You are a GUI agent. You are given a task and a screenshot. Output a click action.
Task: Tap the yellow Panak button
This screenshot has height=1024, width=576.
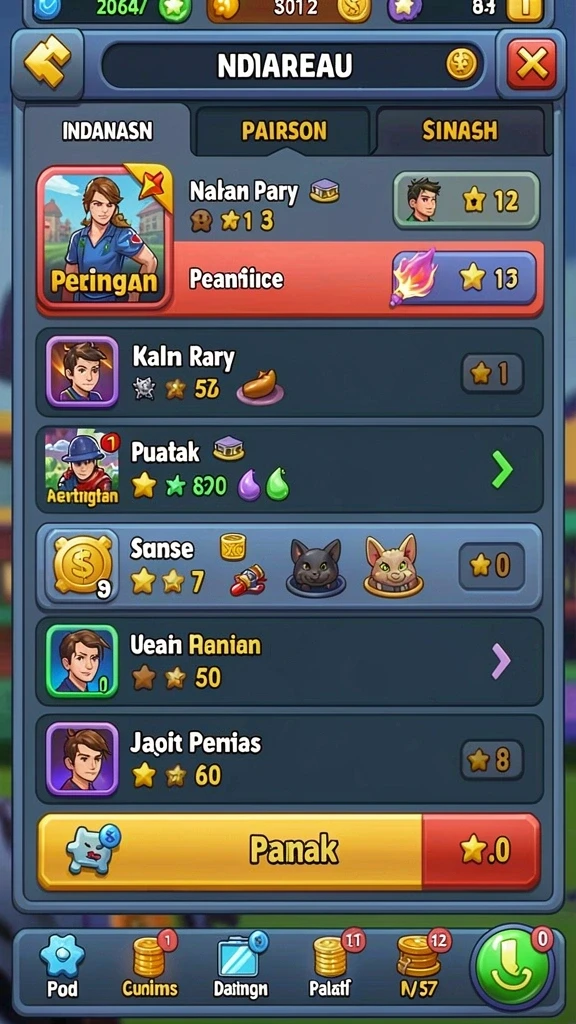[230, 851]
